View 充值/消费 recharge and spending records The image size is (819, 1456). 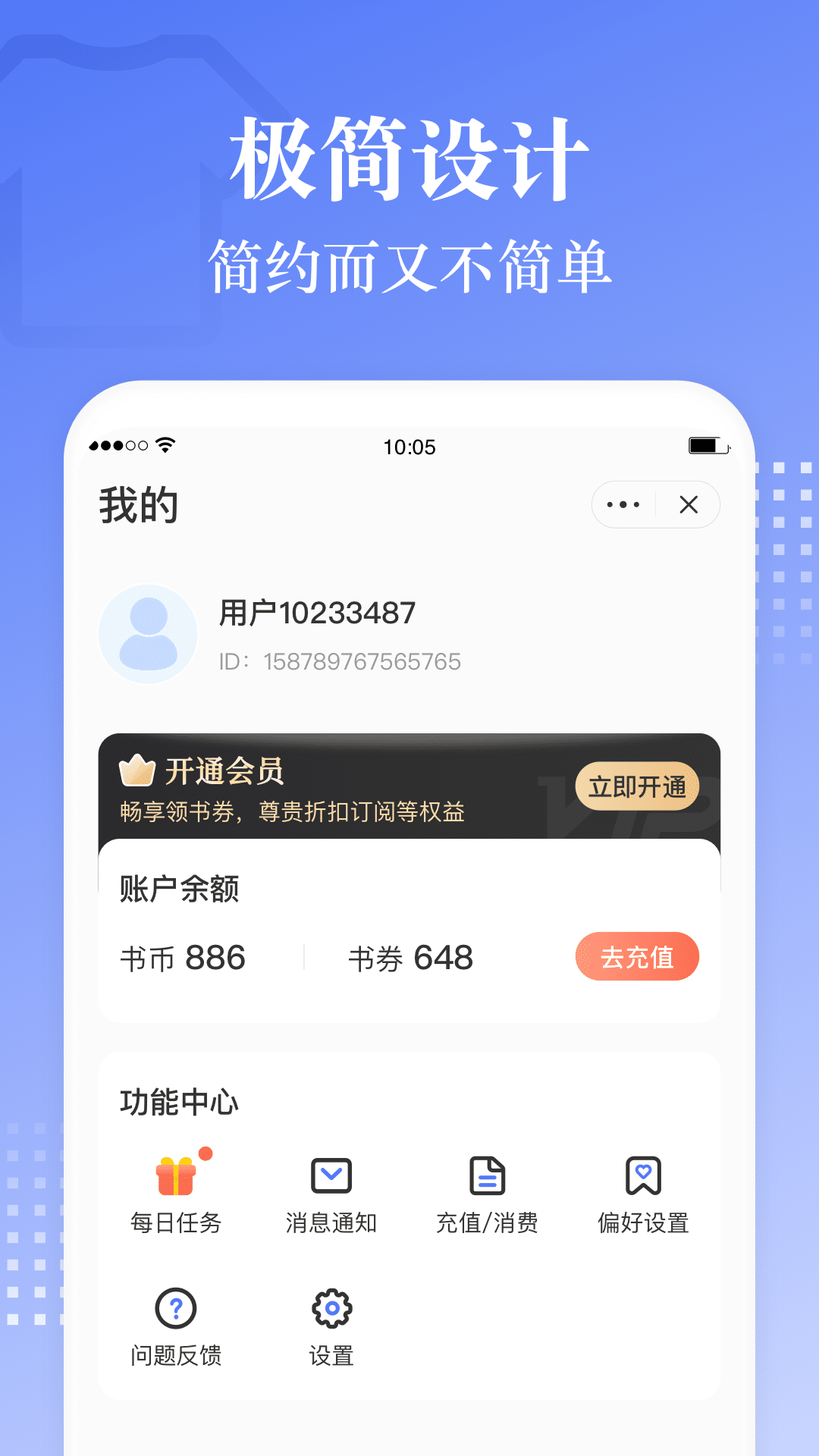487,1176
